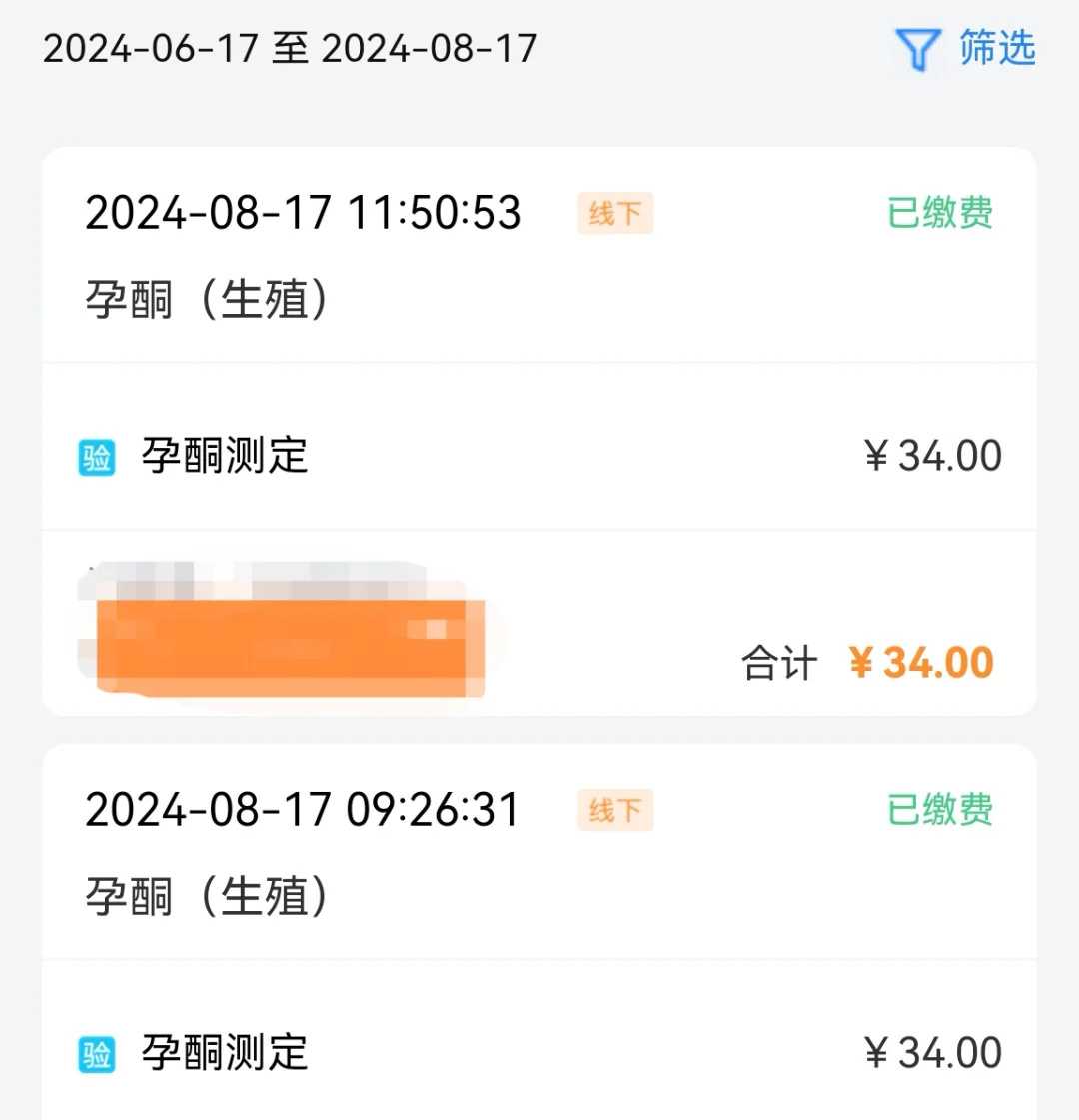Select the 2024-08-17 11:50:53 order record
This screenshot has width=1079, height=1120.
click(x=302, y=212)
